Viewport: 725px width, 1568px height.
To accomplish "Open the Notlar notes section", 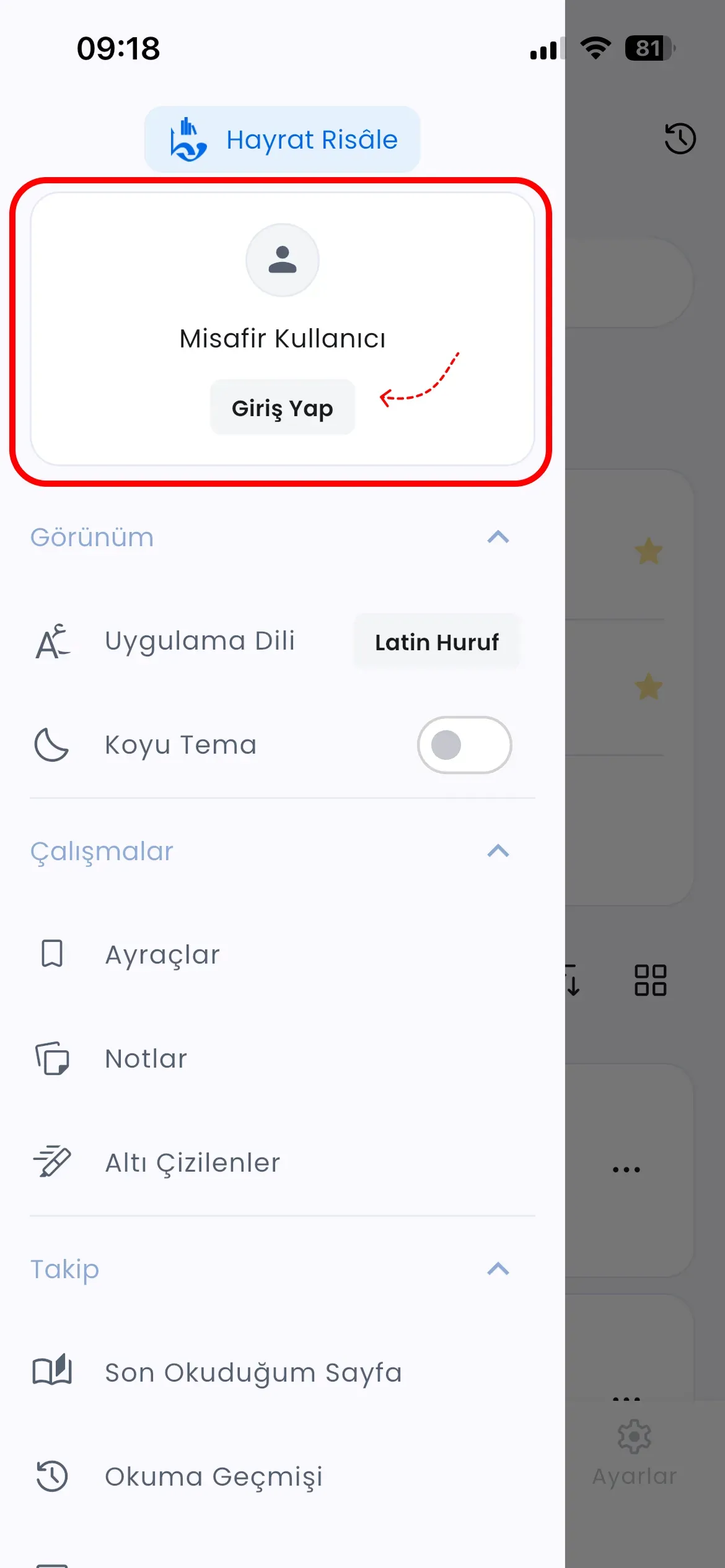I will click(x=146, y=1058).
